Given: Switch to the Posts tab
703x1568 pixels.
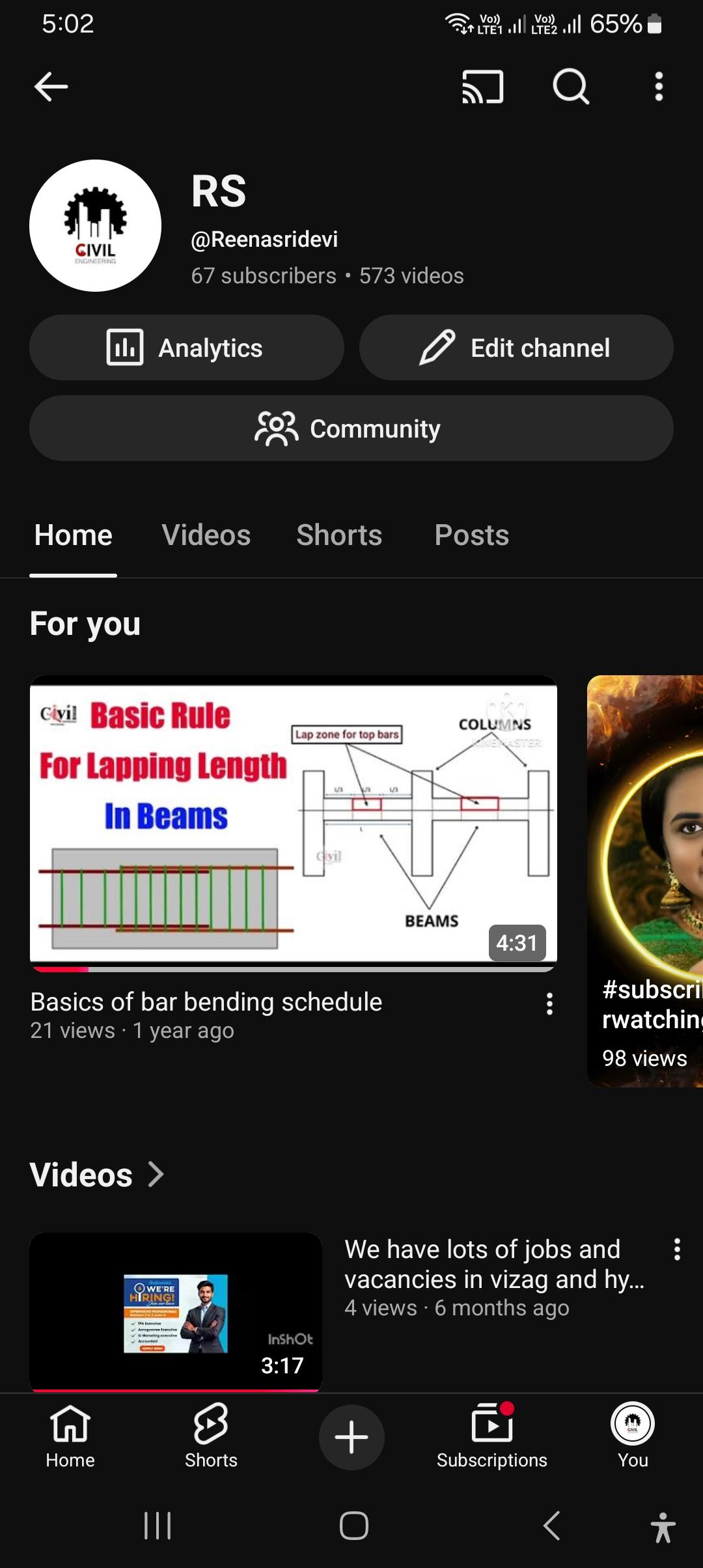Looking at the screenshot, I should pos(471,535).
